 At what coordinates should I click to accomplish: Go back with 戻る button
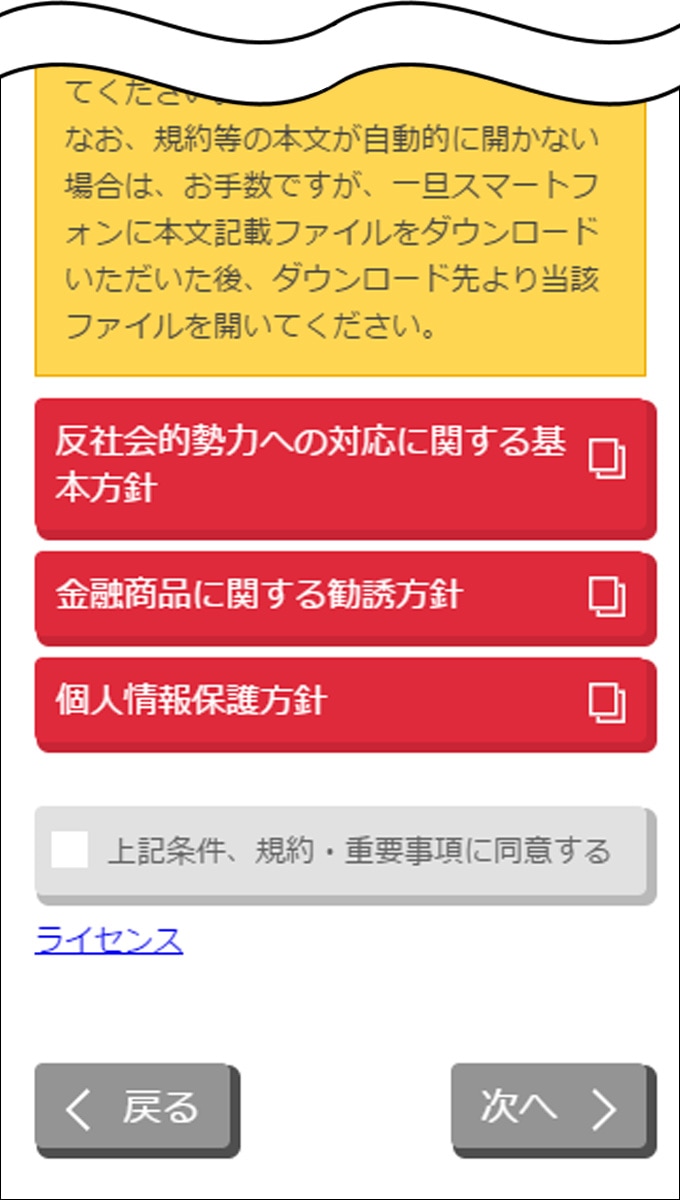click(135, 1108)
